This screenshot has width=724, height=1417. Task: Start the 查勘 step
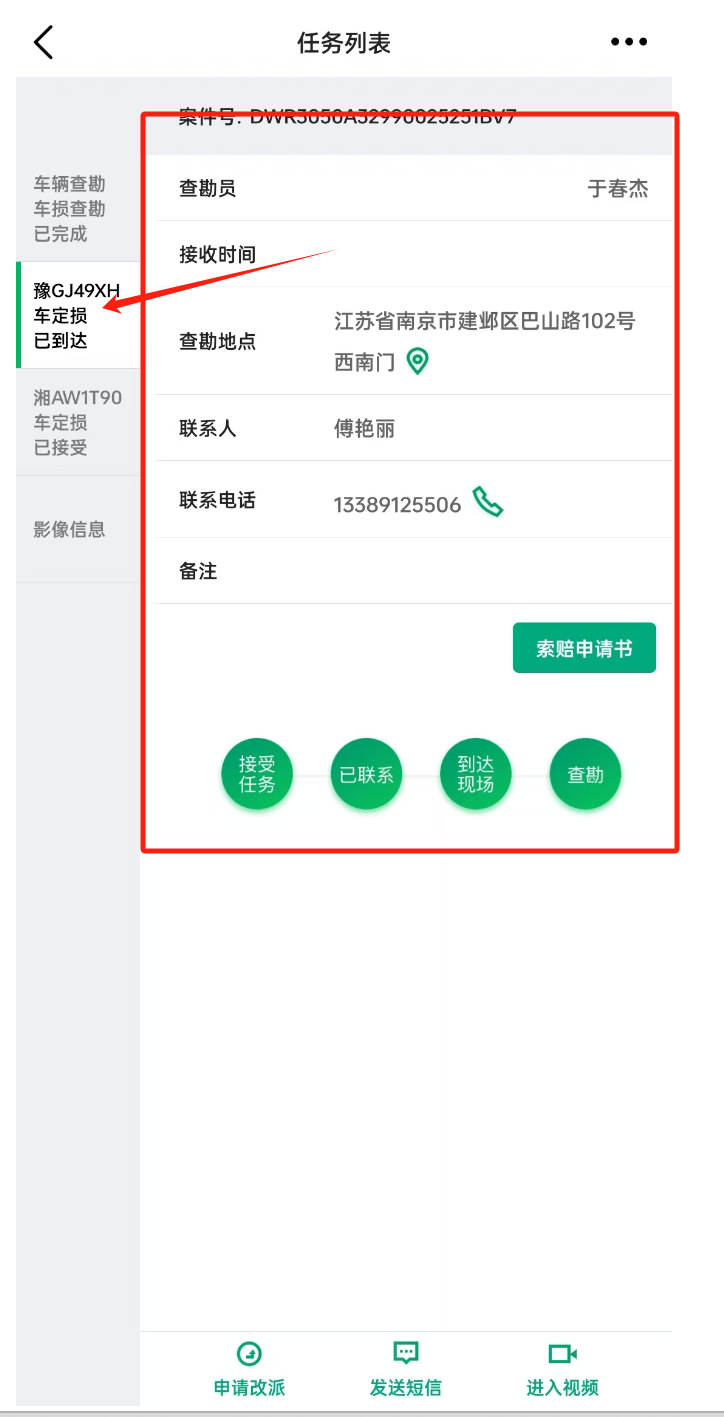pyautogui.click(x=585, y=775)
